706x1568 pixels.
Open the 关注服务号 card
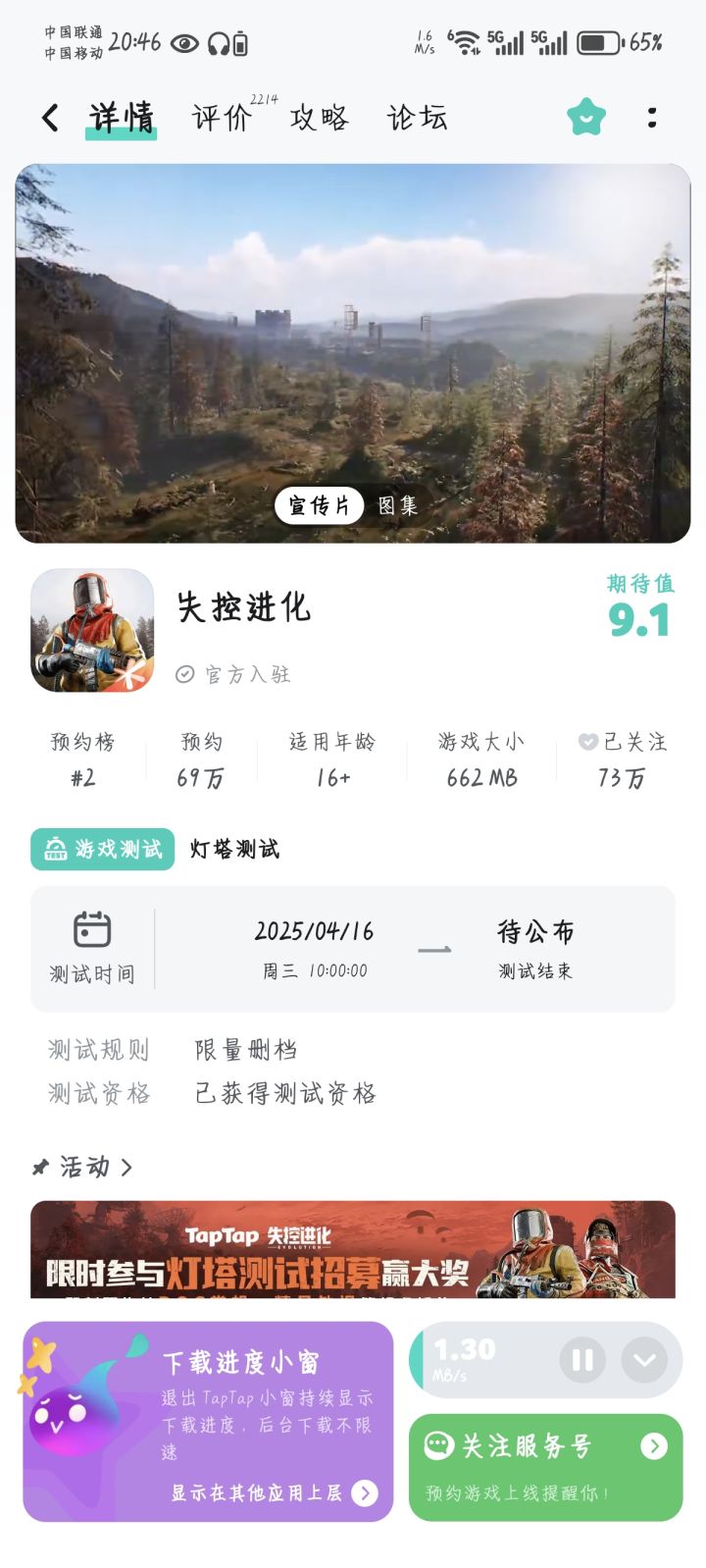click(x=545, y=1467)
